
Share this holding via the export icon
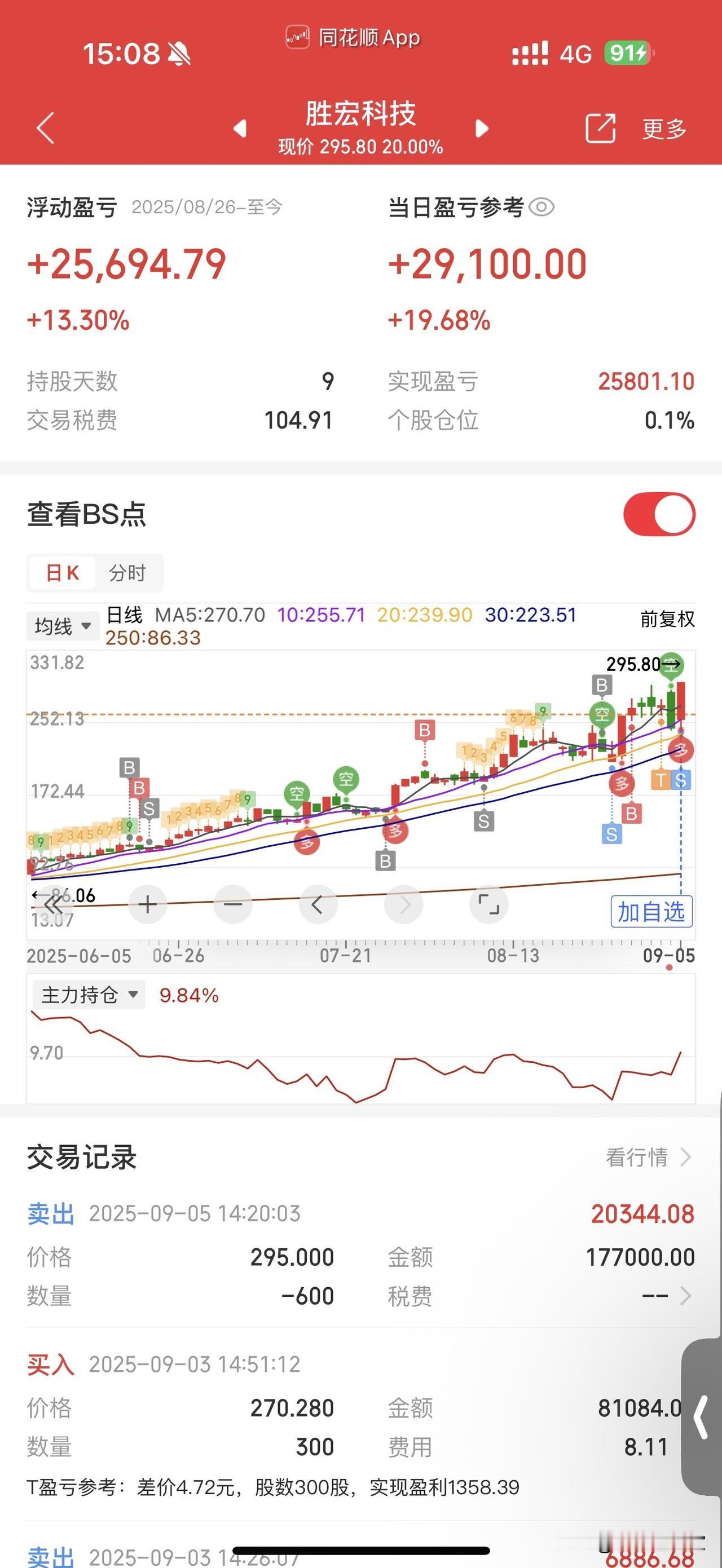[600, 129]
